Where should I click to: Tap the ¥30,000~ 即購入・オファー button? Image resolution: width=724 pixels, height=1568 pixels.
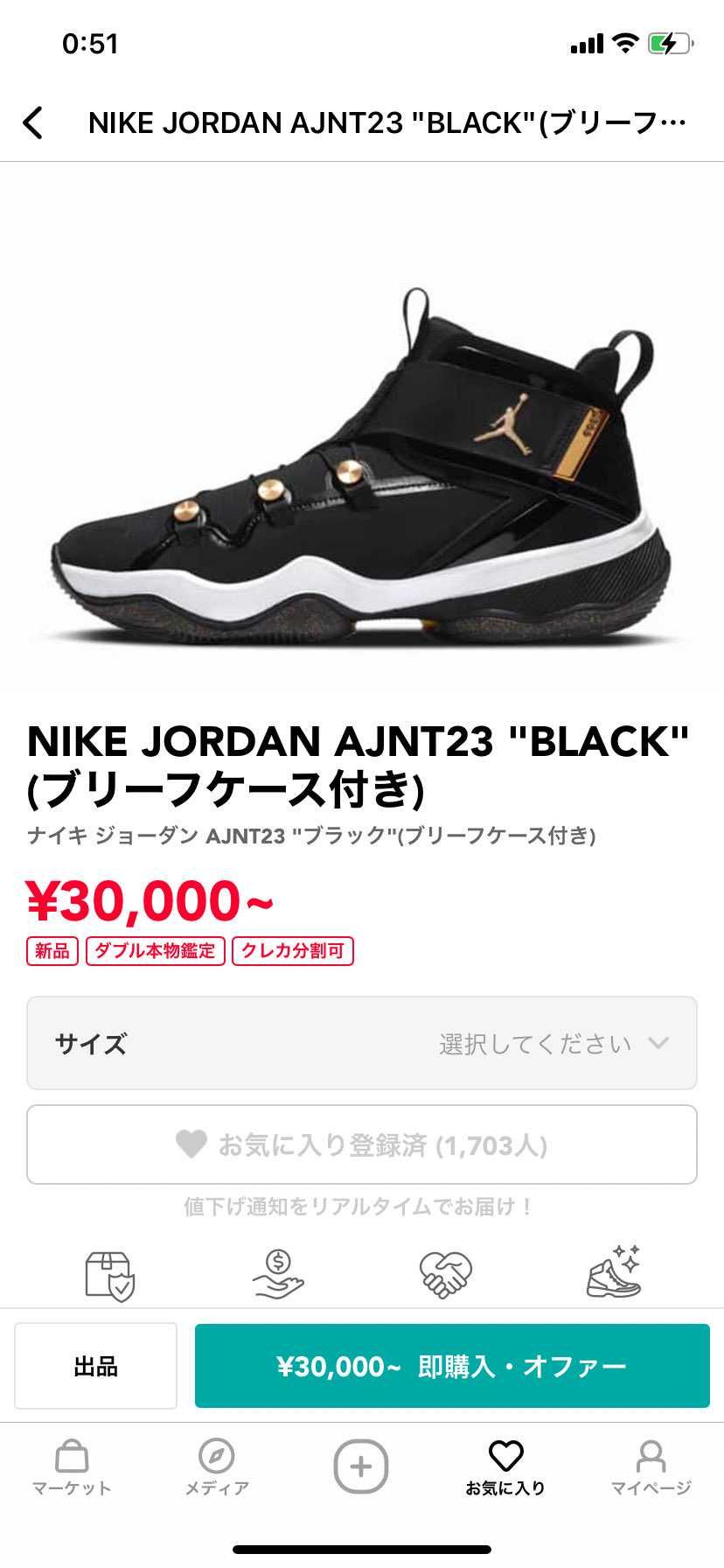pos(452,1365)
